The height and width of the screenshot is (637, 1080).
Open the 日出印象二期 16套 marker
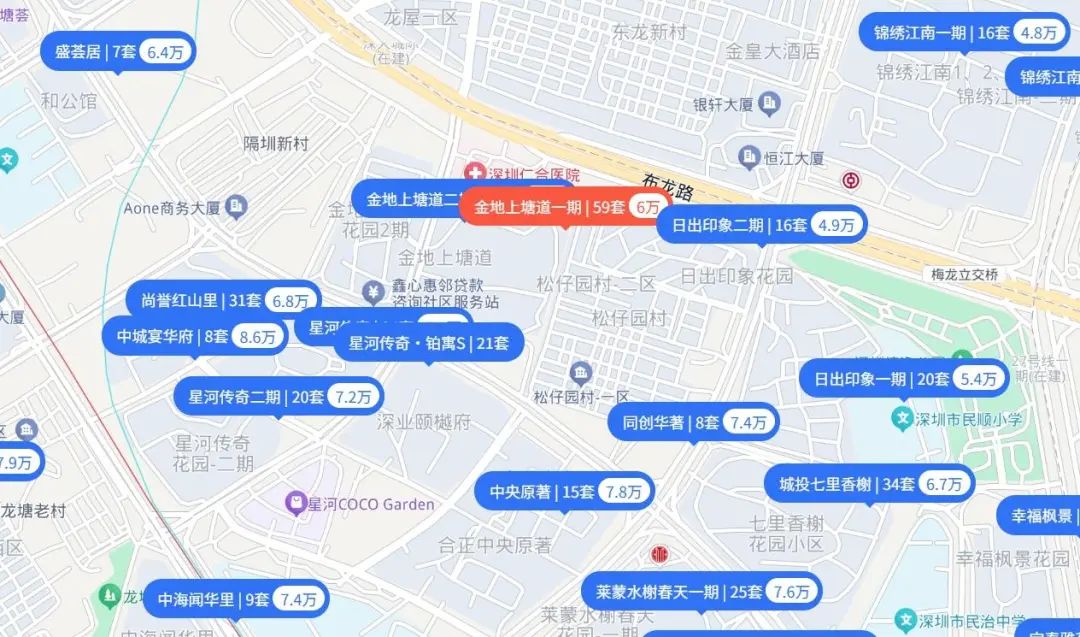(762, 225)
